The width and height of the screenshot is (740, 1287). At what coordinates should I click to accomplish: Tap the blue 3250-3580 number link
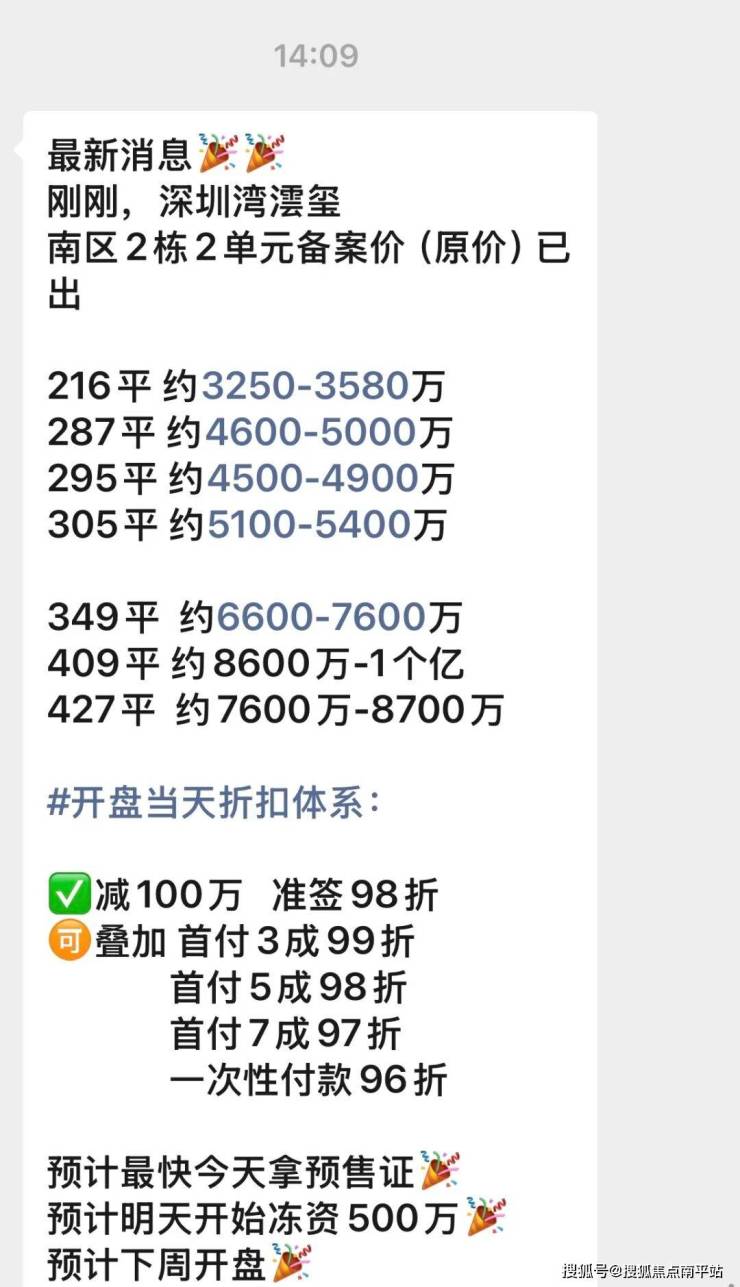pyautogui.click(x=305, y=386)
